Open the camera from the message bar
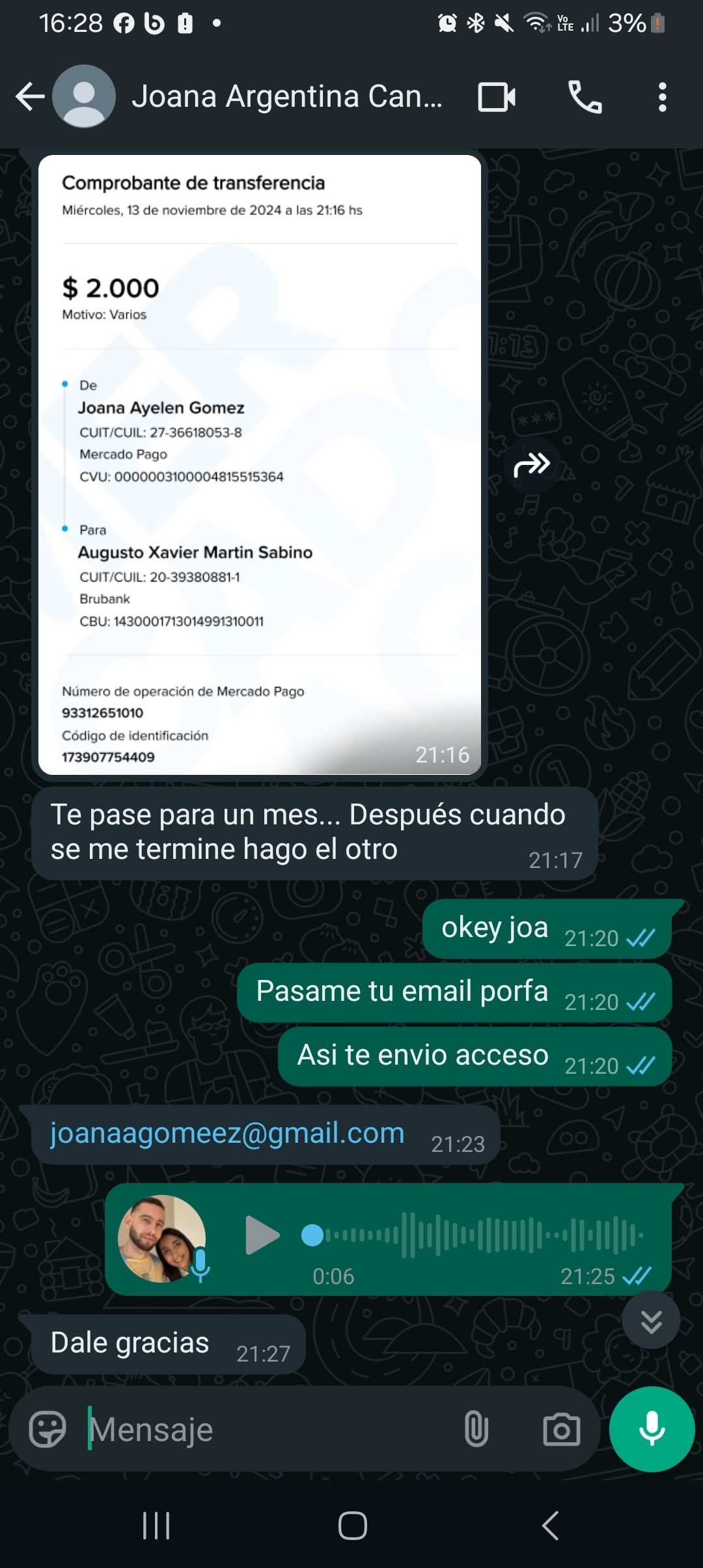 (x=561, y=1430)
